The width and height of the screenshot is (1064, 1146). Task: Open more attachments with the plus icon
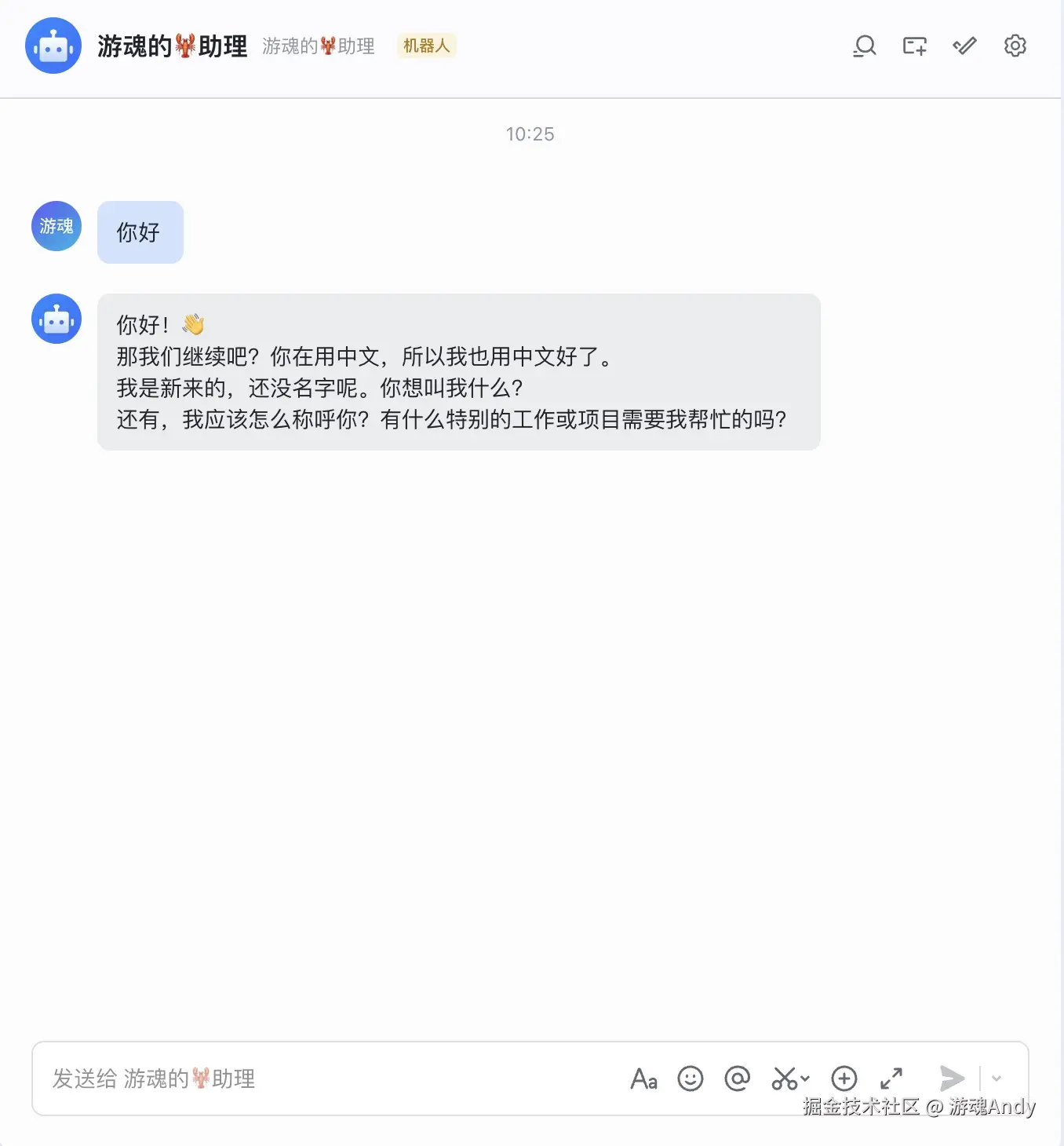click(x=844, y=1078)
